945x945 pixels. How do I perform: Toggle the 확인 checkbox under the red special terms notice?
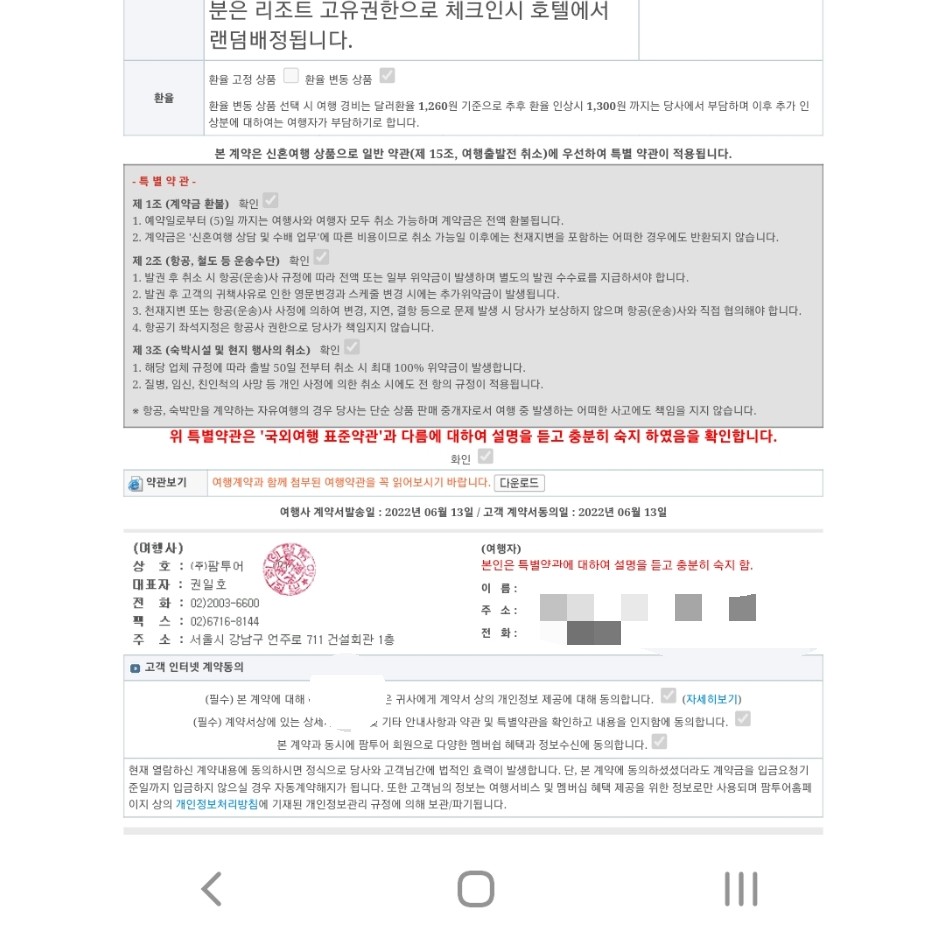pyautogui.click(x=485, y=456)
